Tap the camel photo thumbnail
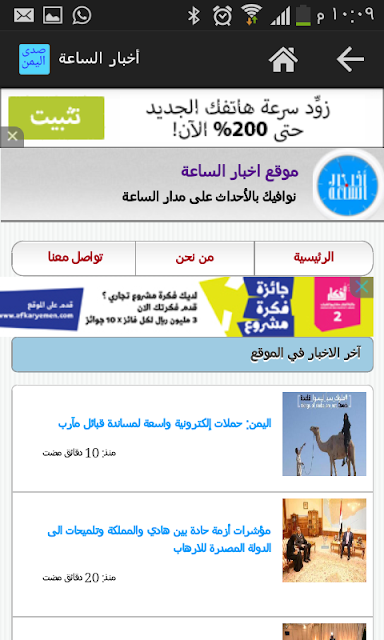The image size is (384, 640). (324, 434)
